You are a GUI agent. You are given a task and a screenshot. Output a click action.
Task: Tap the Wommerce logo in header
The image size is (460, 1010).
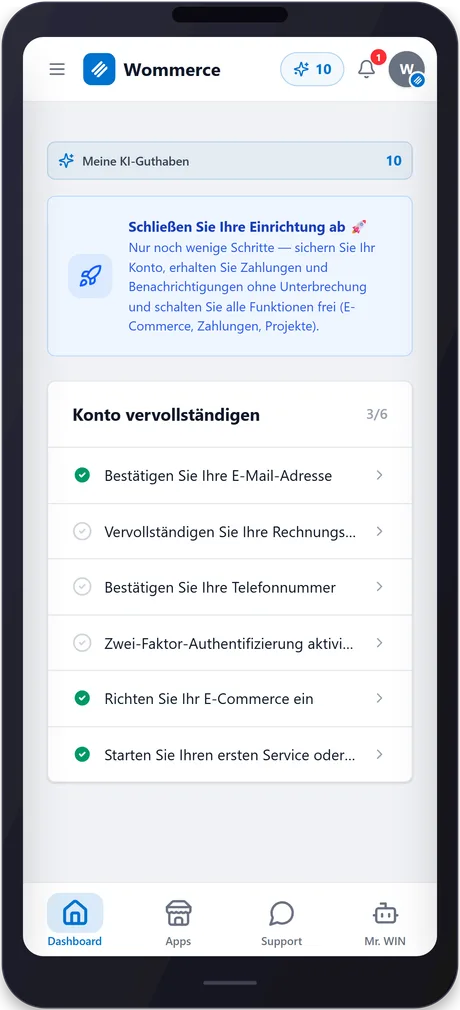152,70
